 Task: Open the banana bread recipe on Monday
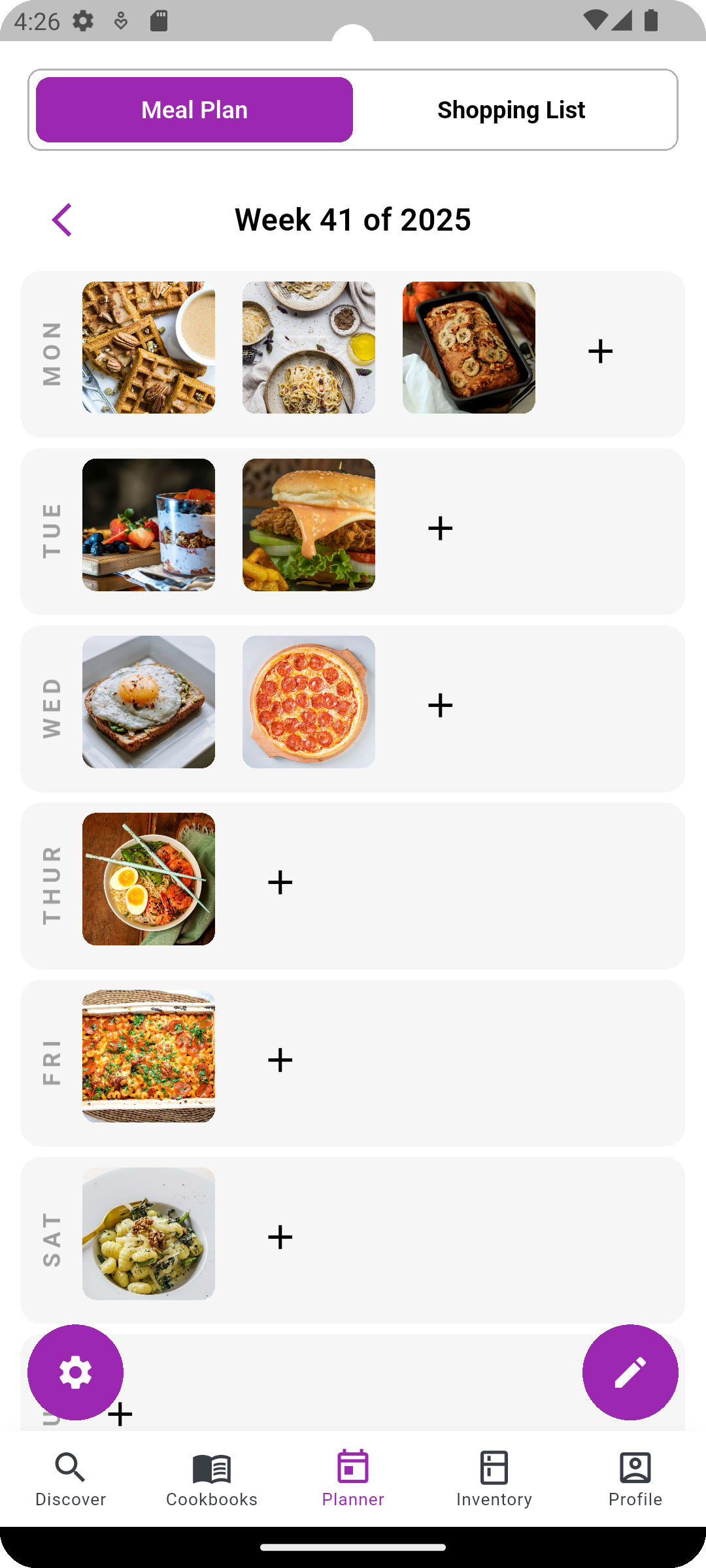[x=469, y=347]
